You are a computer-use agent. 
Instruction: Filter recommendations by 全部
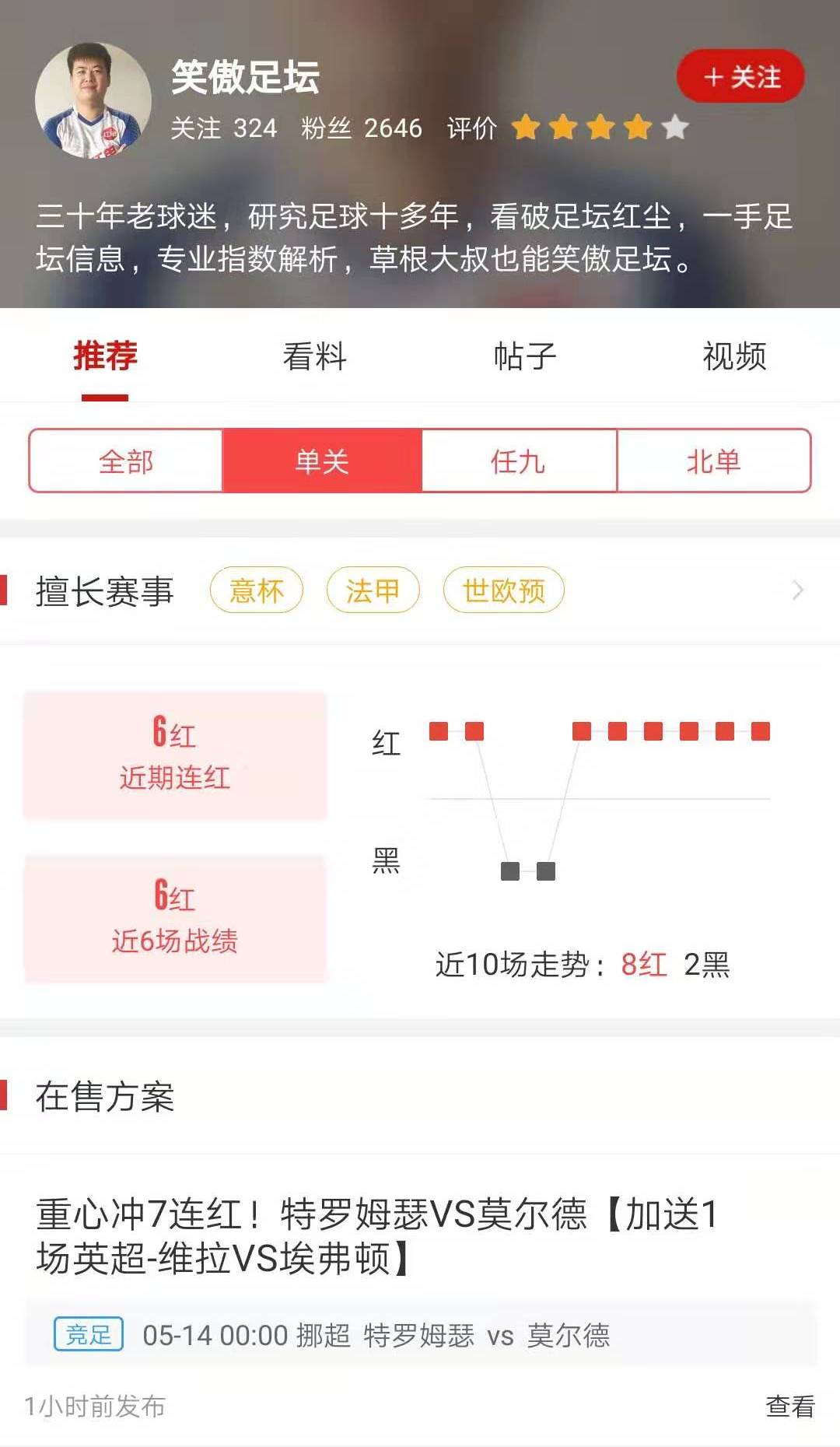(x=126, y=461)
